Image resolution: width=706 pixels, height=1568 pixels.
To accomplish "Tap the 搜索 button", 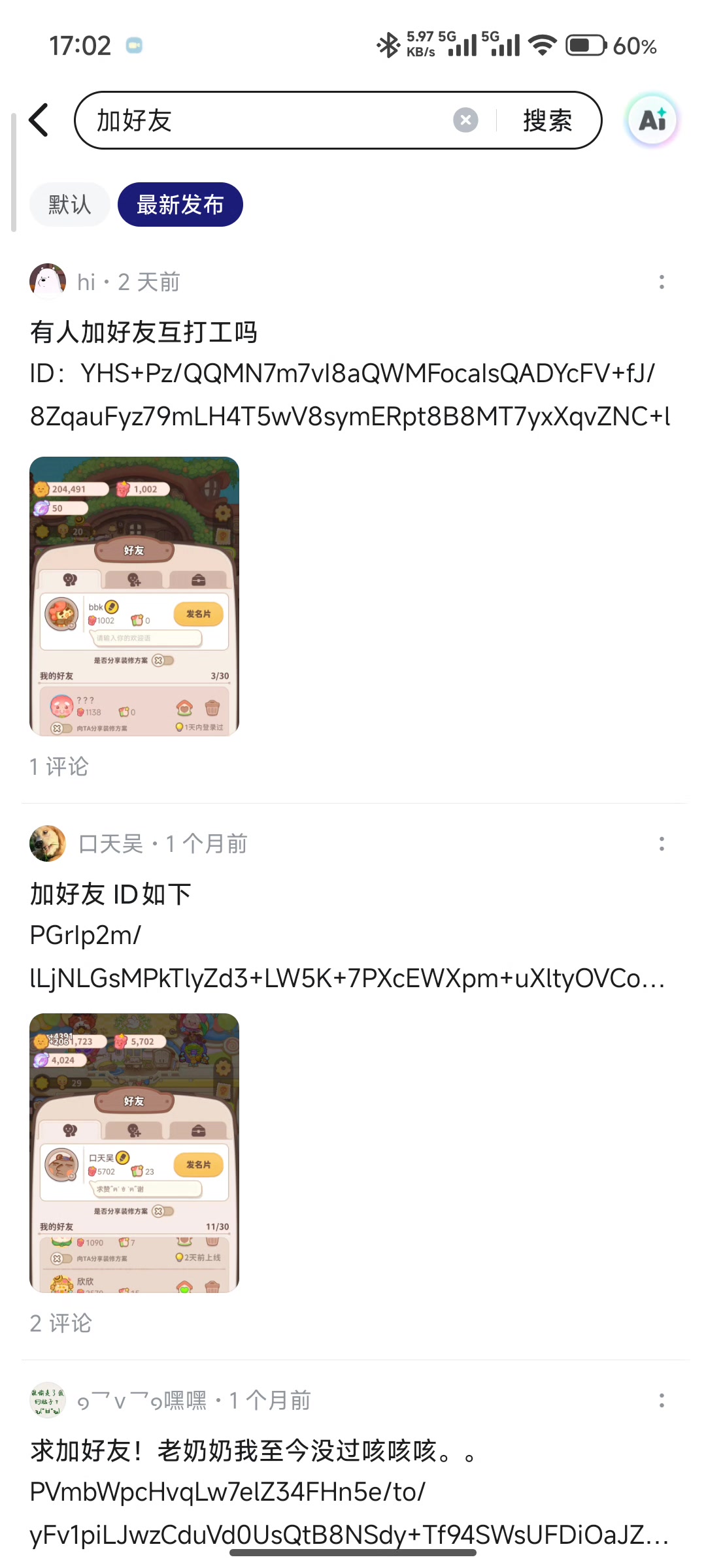I will pos(548,120).
